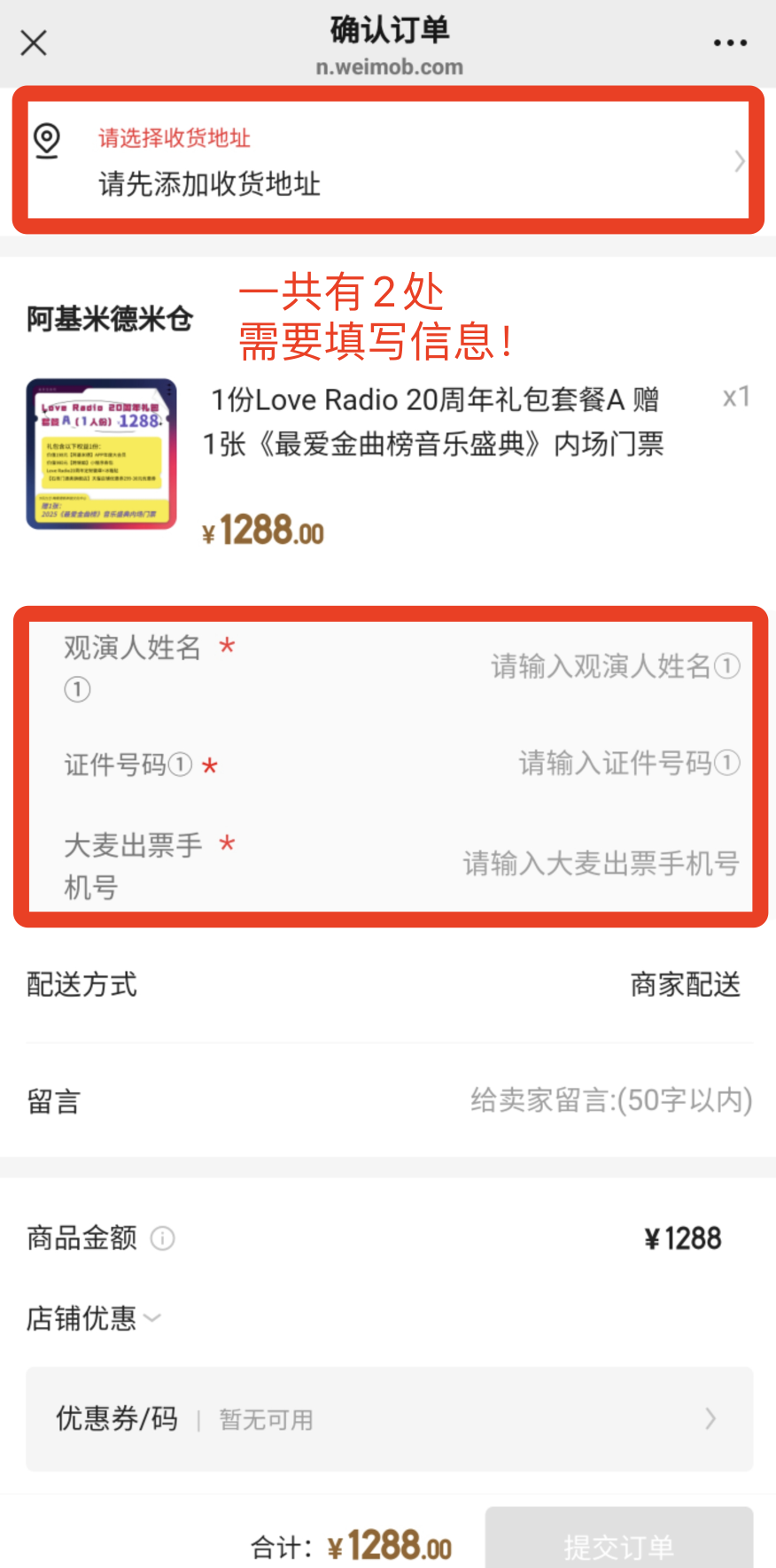This screenshot has width=776, height=1568.
Task: Expand the store discount section
Action: 93,1318
